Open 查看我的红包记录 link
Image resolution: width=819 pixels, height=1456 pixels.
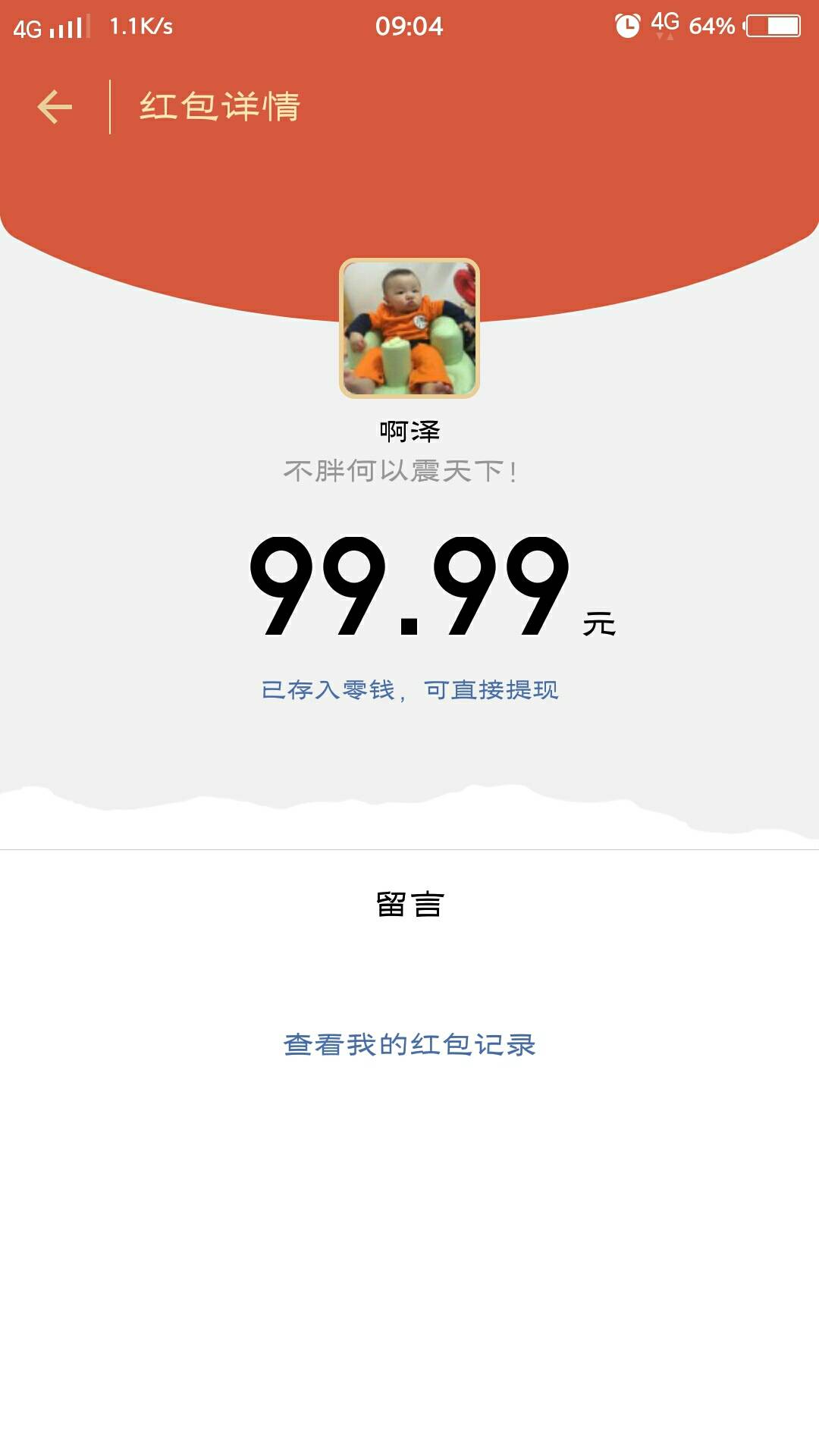[x=409, y=1044]
